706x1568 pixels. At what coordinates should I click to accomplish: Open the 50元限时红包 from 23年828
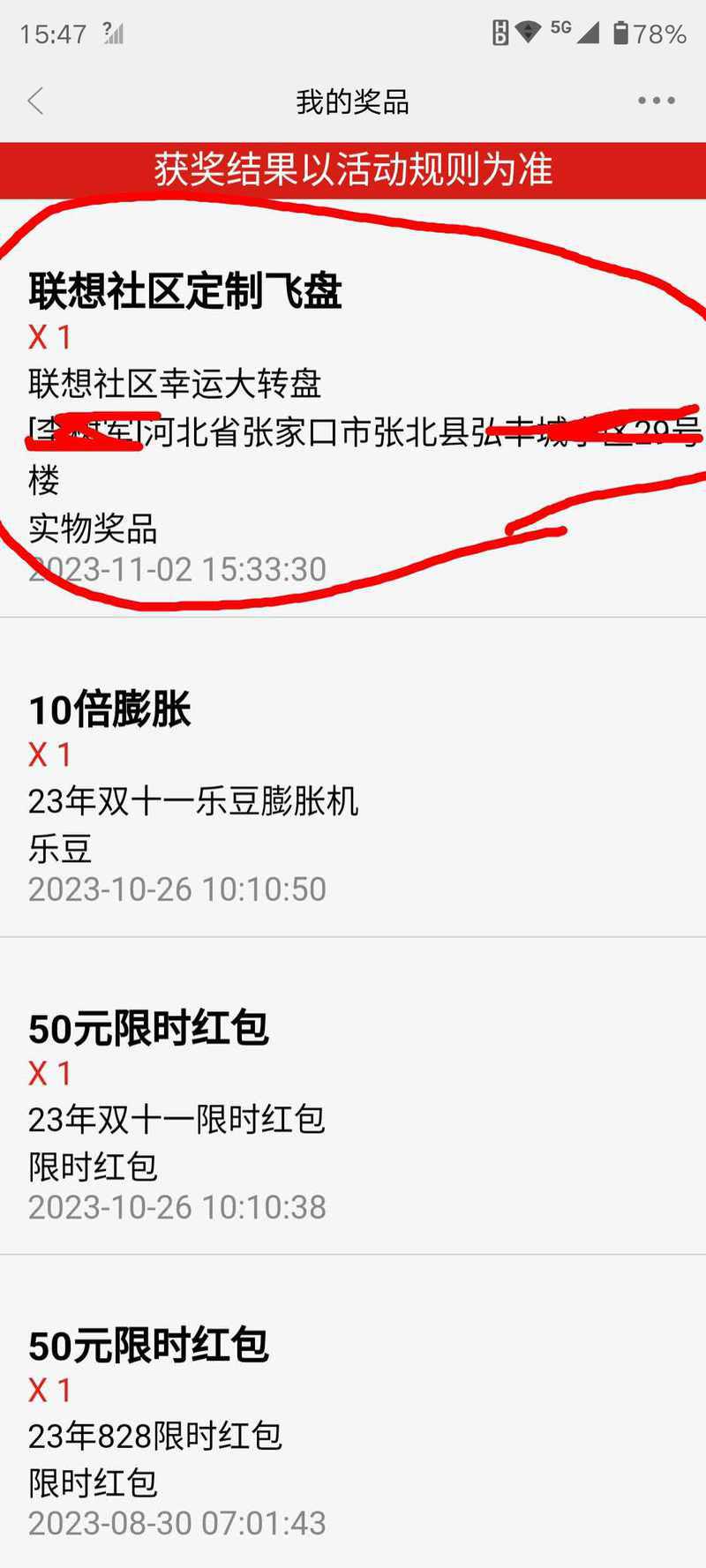click(353, 1412)
